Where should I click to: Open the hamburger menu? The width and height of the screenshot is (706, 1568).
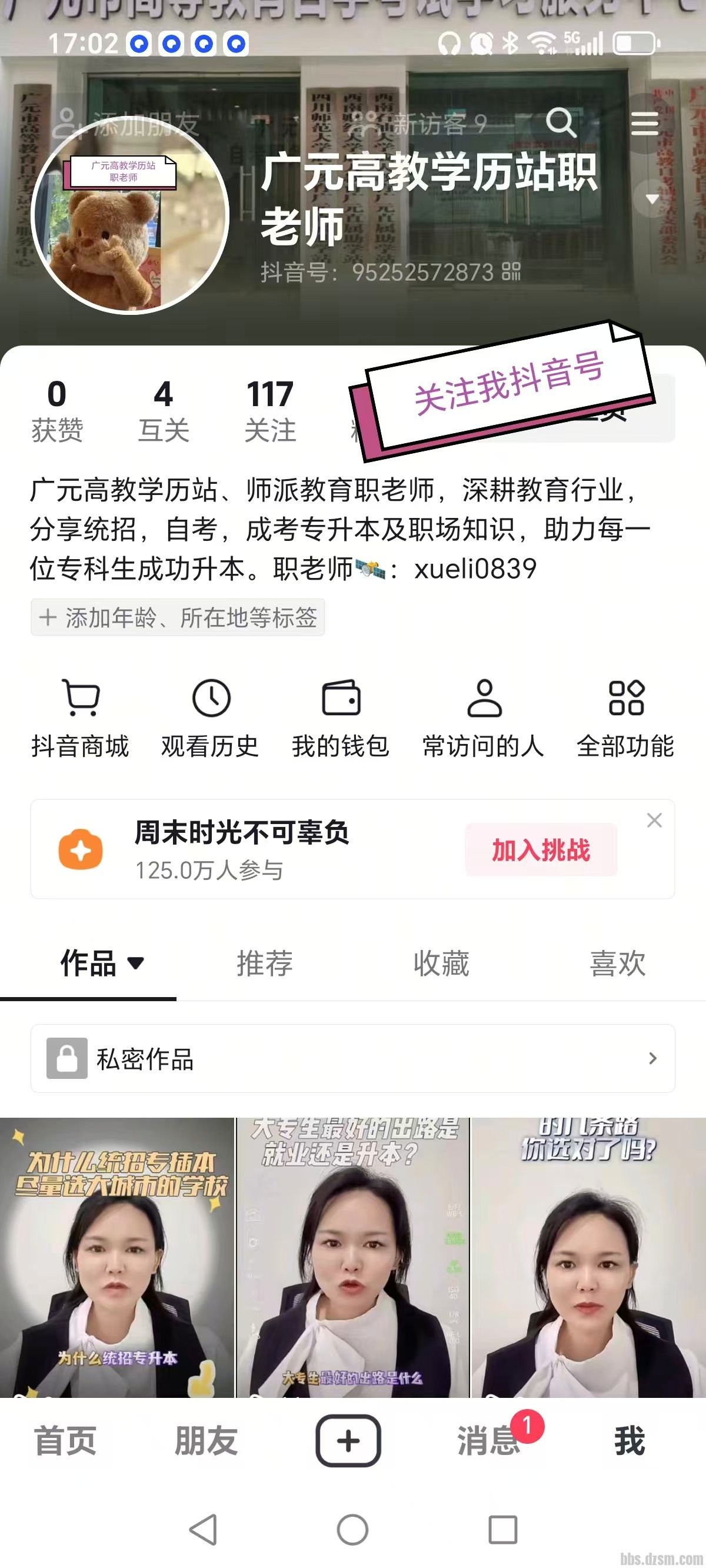pyautogui.click(x=645, y=124)
